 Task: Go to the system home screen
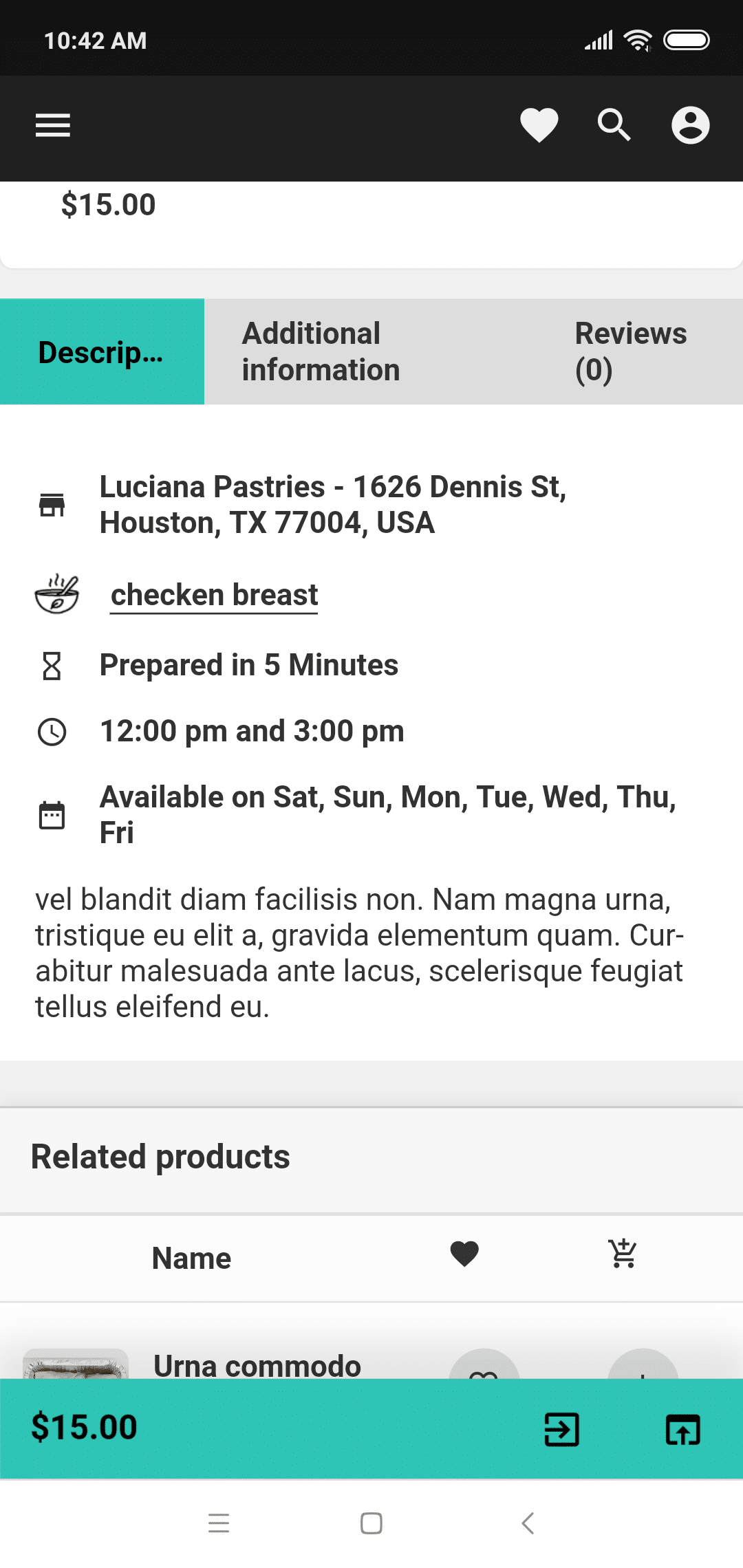click(371, 1523)
